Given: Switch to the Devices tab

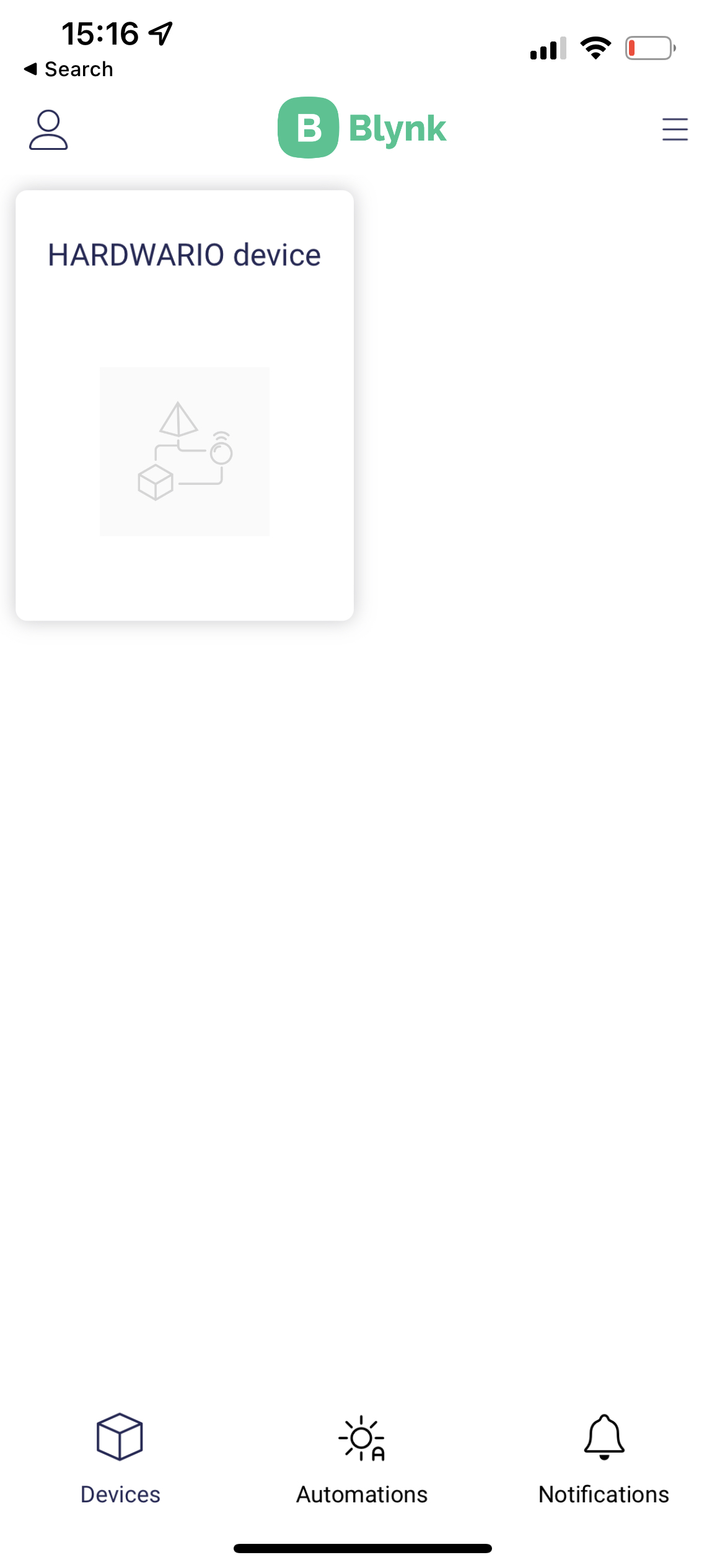Looking at the screenshot, I should click(x=120, y=1458).
